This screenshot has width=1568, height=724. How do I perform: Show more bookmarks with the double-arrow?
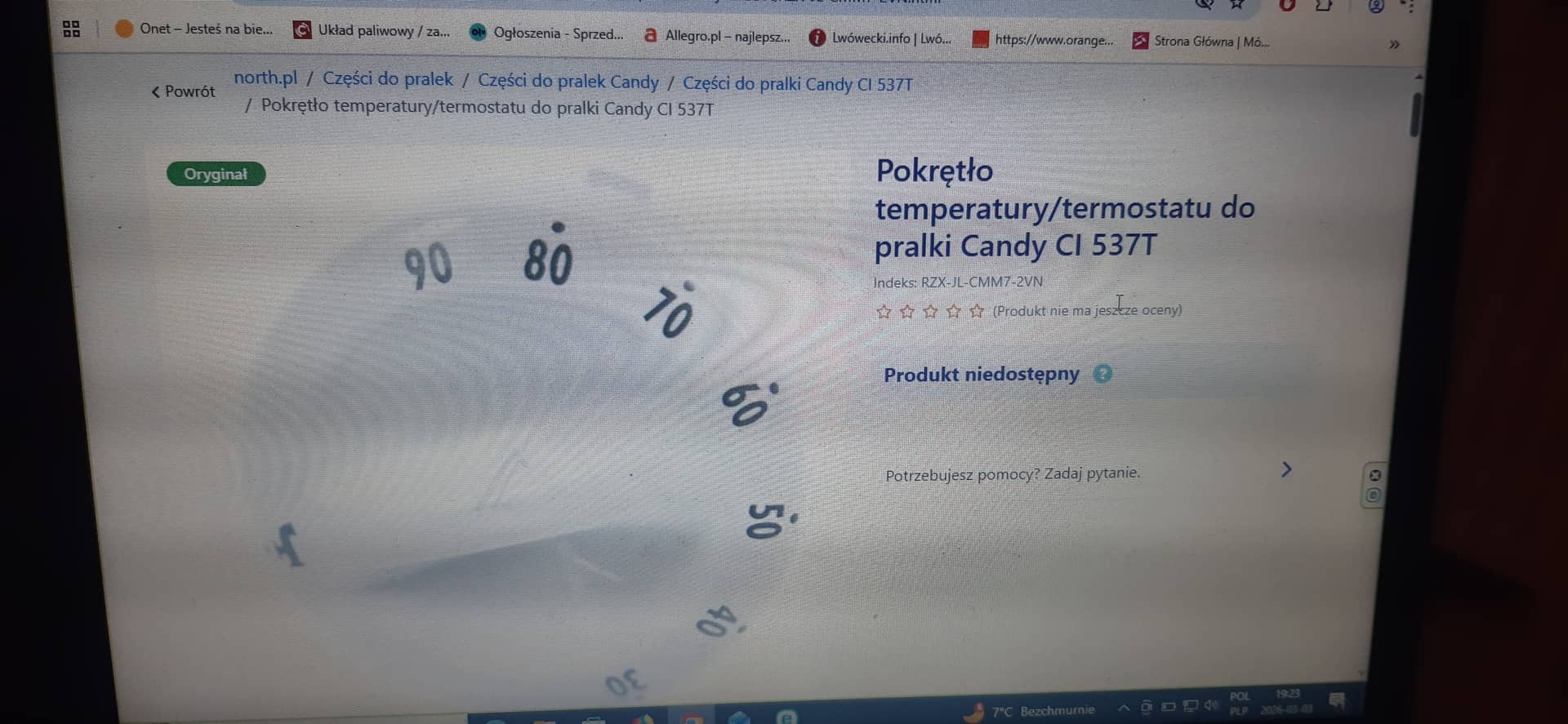coord(1394,44)
